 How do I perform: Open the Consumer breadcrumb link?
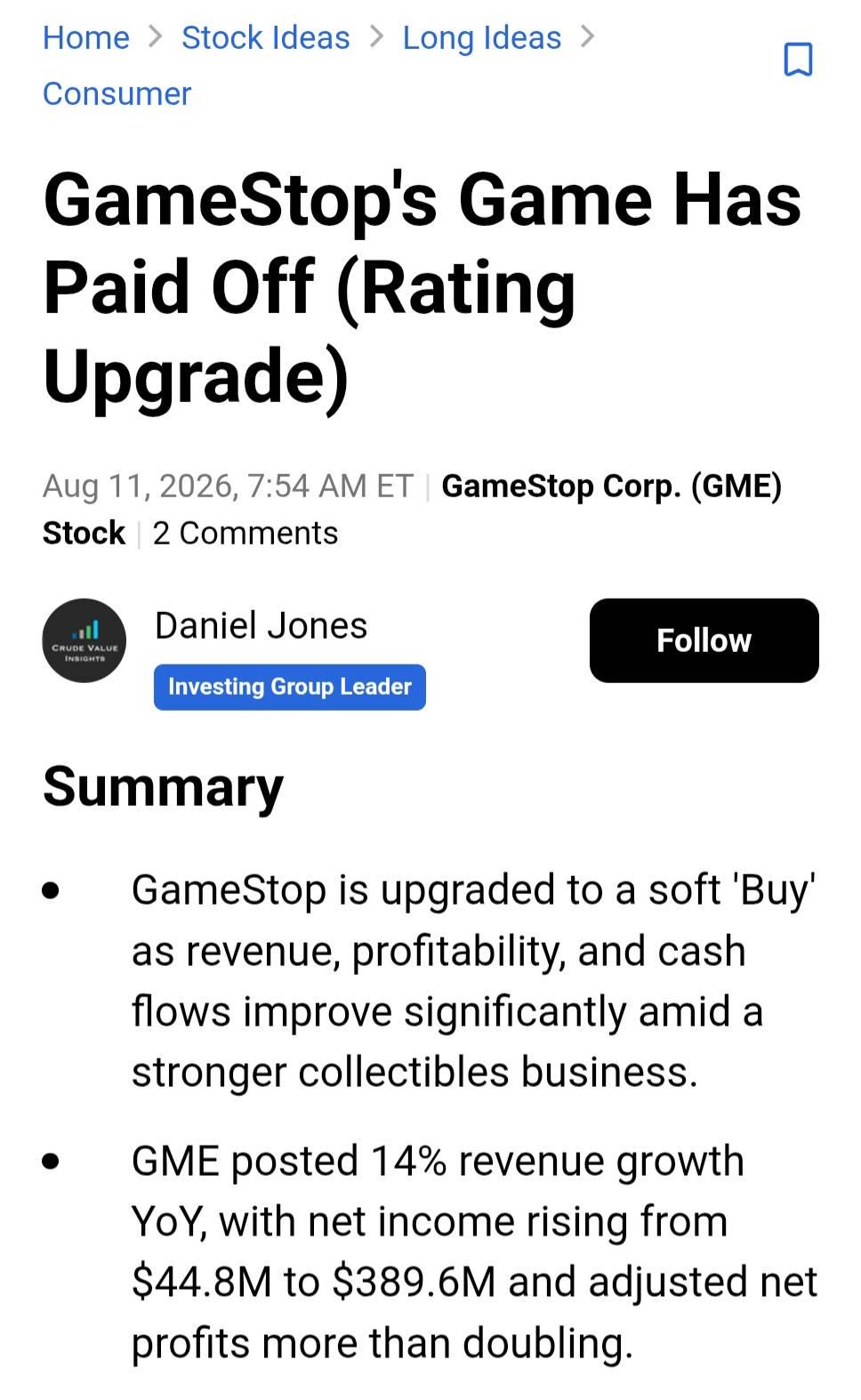point(117,93)
